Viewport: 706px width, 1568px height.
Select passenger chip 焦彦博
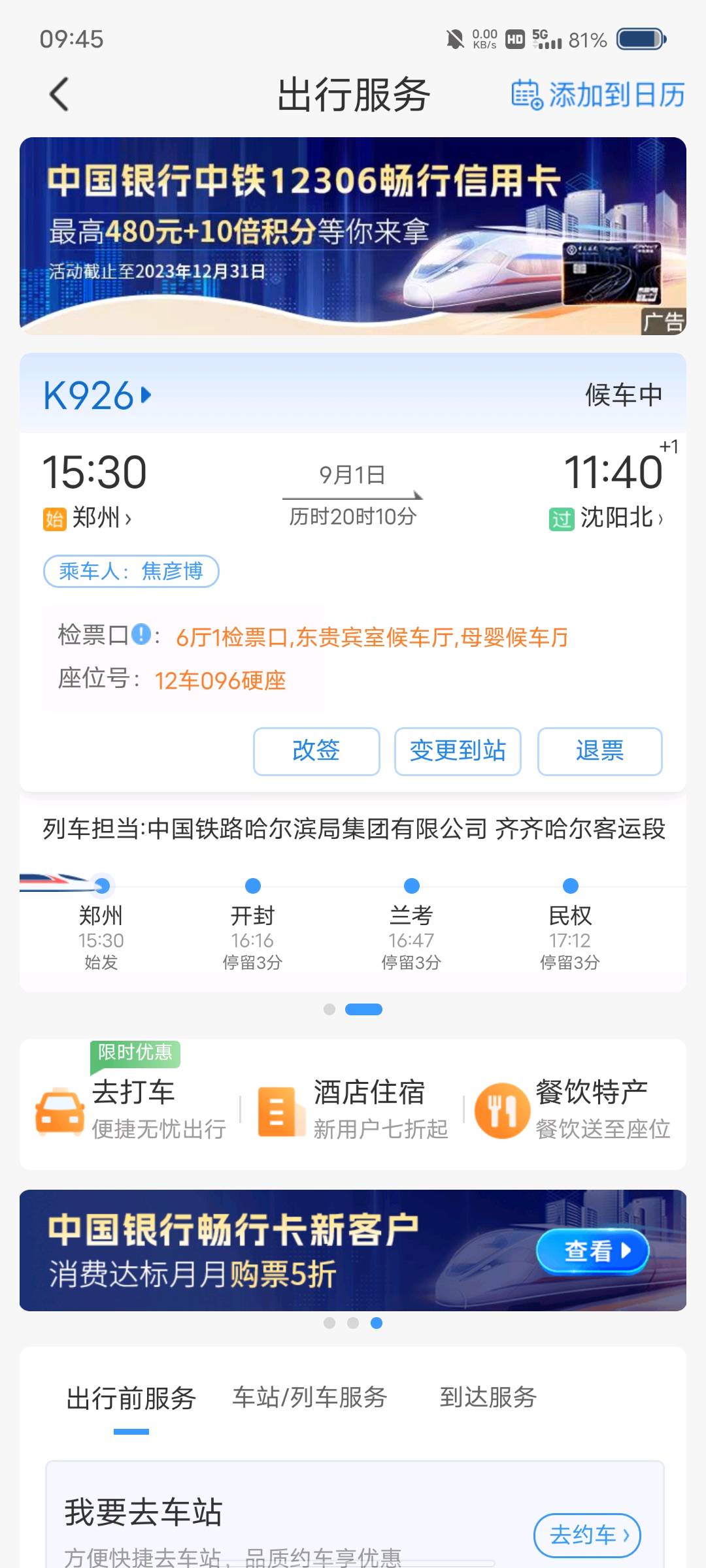click(x=131, y=571)
